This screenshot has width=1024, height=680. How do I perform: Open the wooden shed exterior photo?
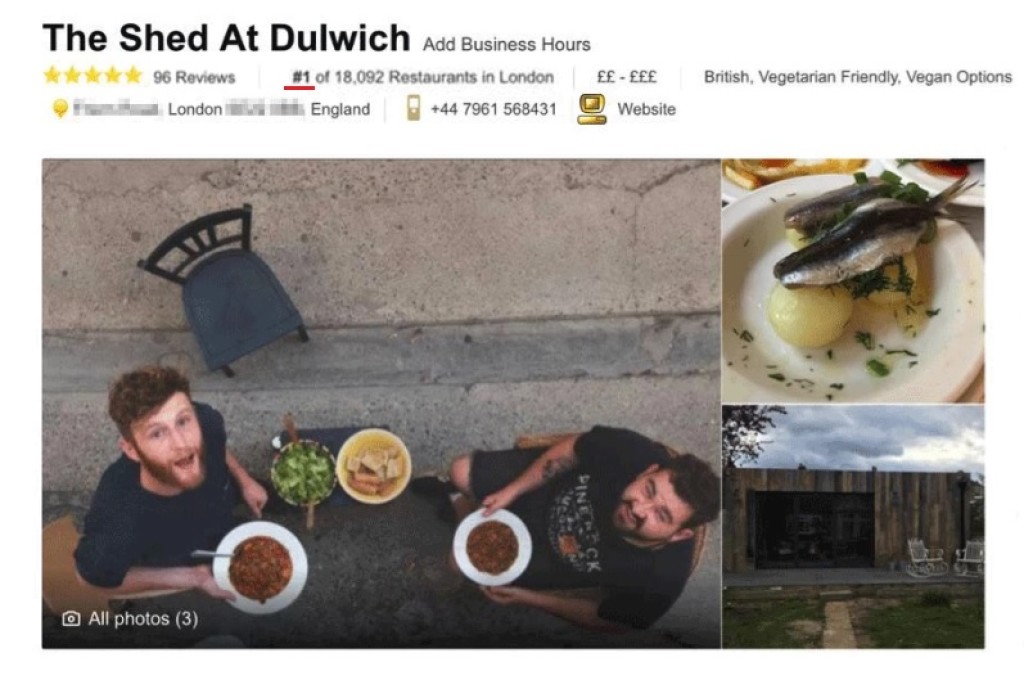coord(852,525)
